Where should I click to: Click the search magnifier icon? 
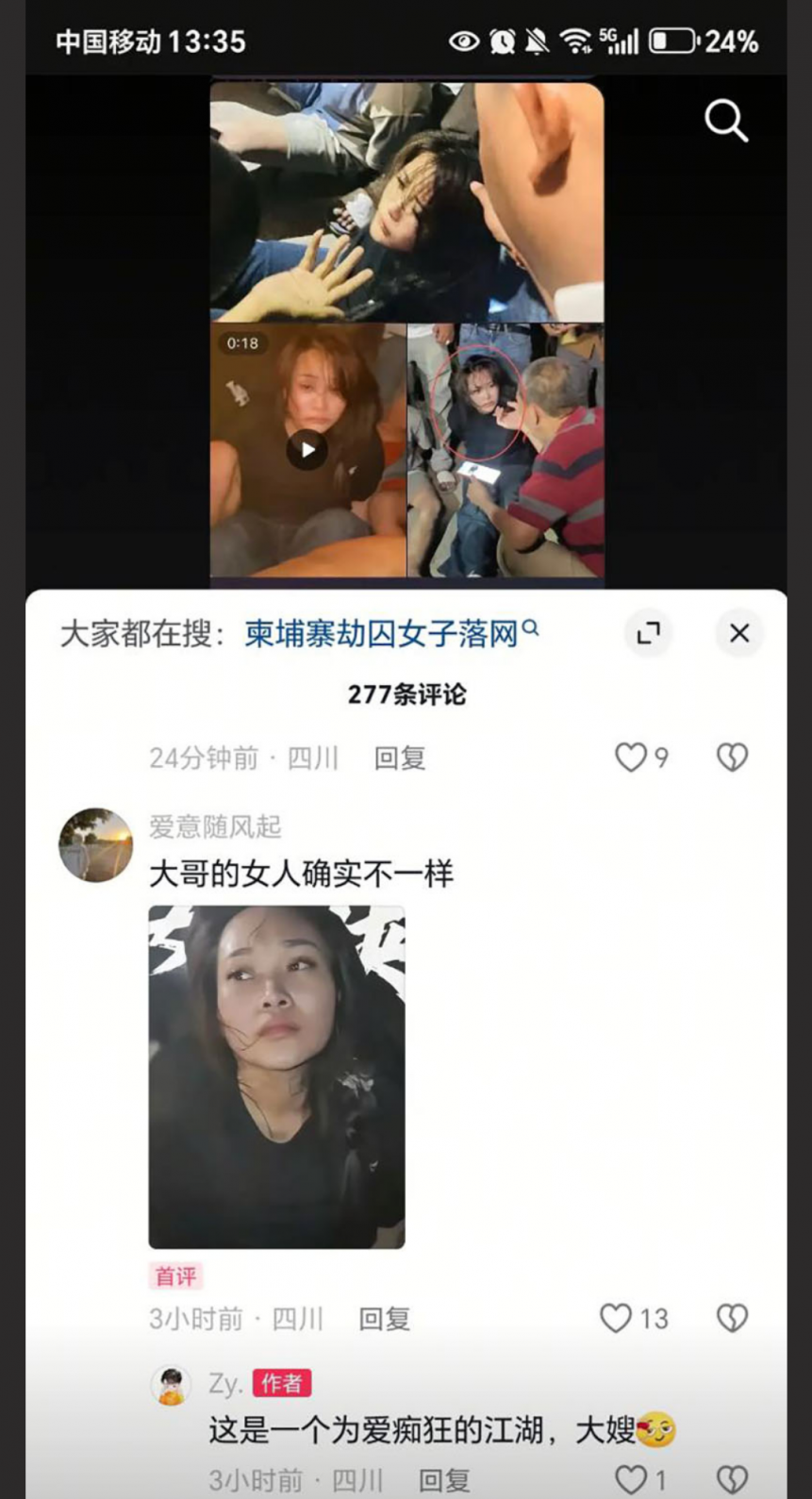pyautogui.click(x=724, y=121)
